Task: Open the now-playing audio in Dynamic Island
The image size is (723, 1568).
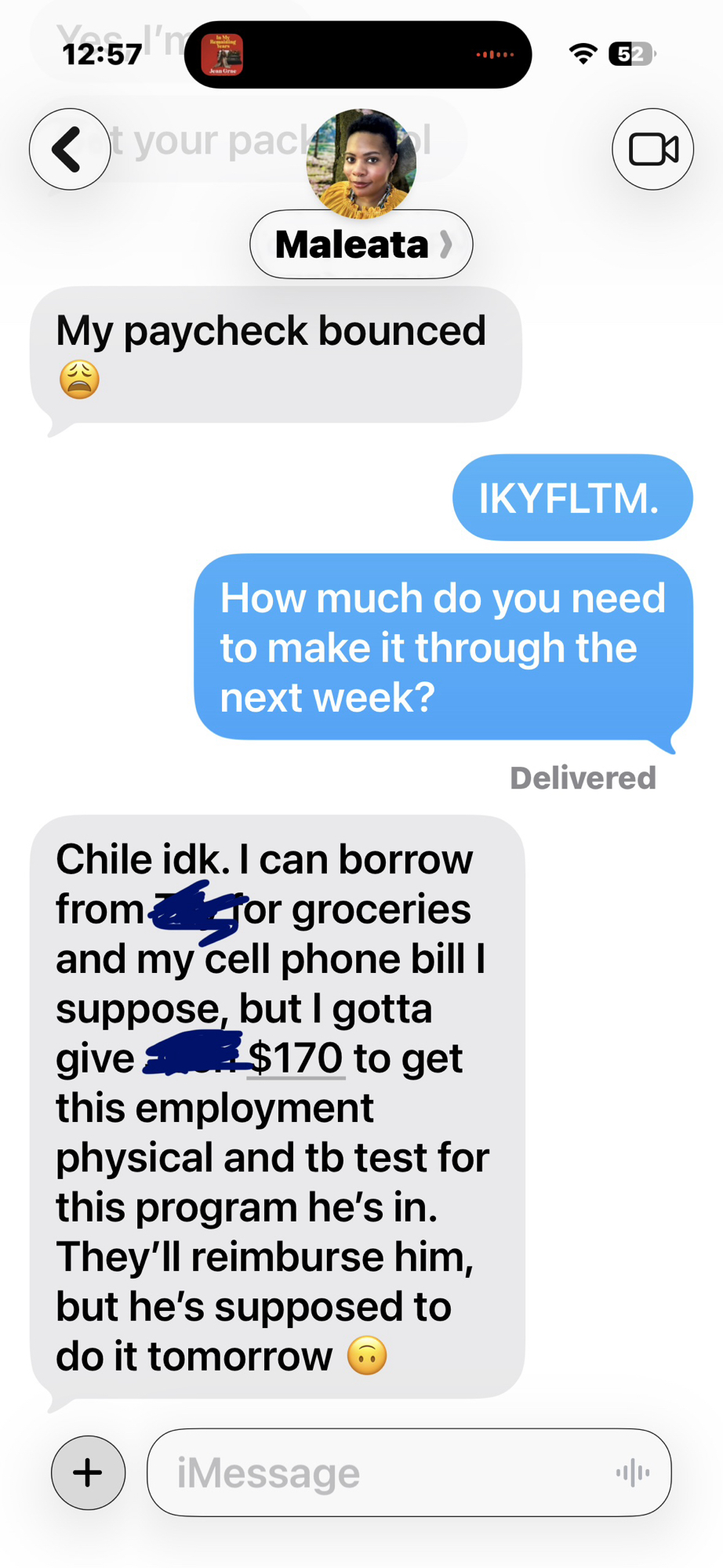Action: coord(358,55)
